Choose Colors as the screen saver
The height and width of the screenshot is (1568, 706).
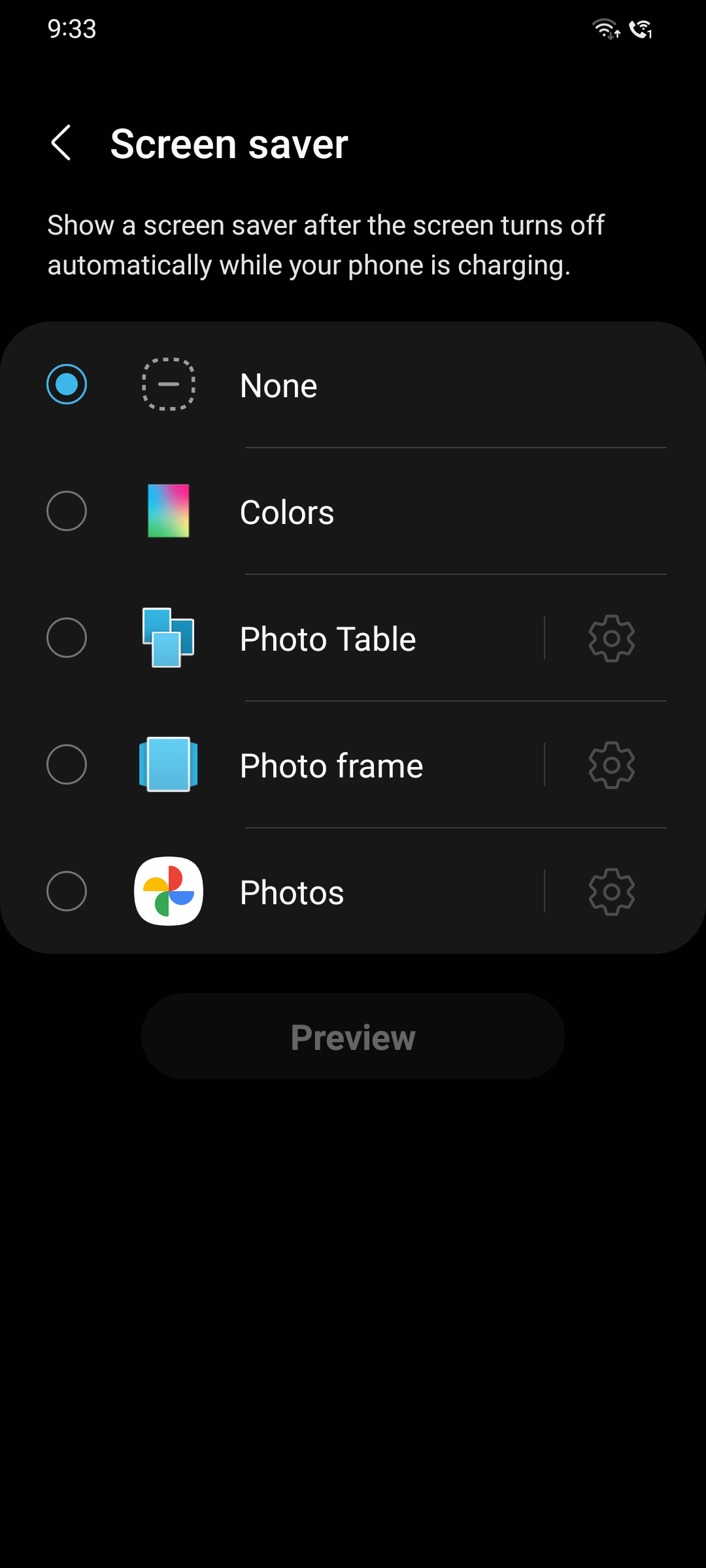(x=353, y=512)
